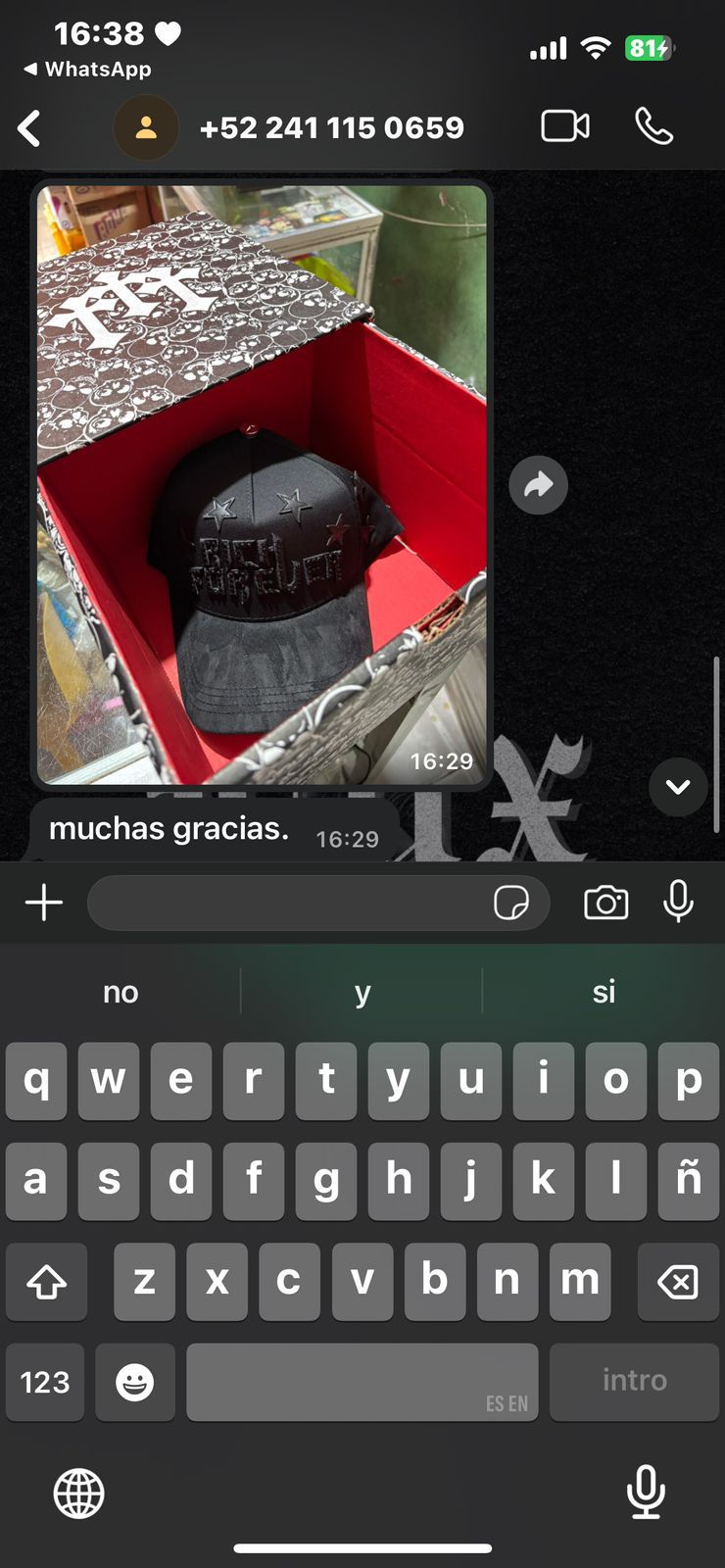Forward the cap photo
Viewport: 725px width, 1568px height.
click(538, 485)
